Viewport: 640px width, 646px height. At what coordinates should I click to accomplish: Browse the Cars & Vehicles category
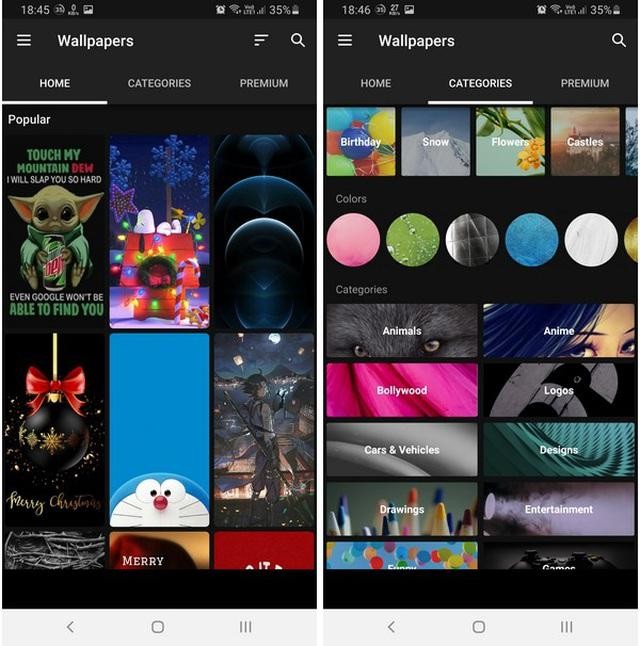click(x=402, y=450)
